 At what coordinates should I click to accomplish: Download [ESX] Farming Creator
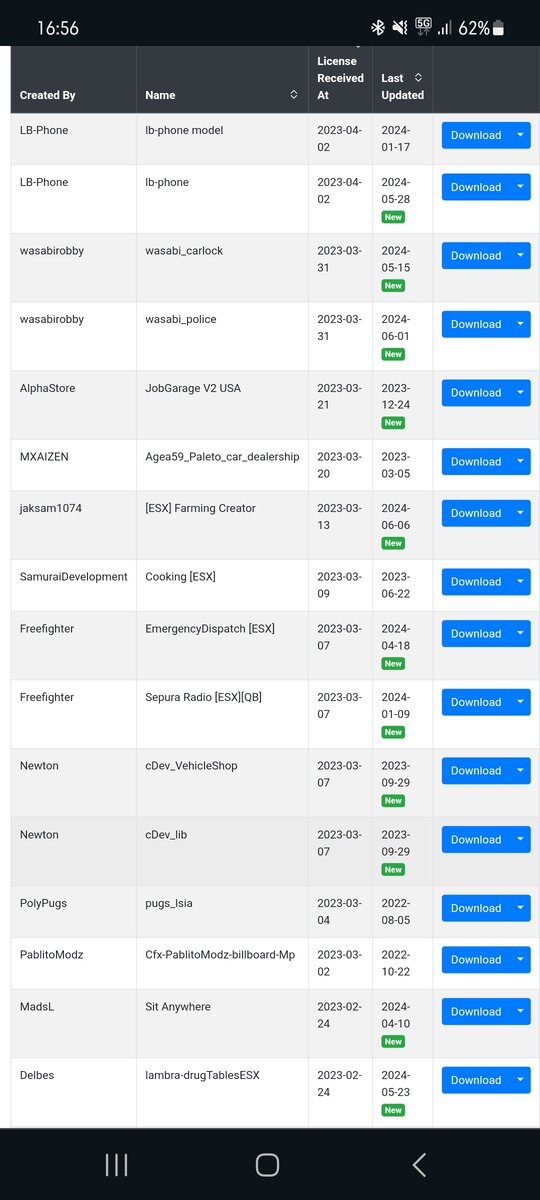476,513
